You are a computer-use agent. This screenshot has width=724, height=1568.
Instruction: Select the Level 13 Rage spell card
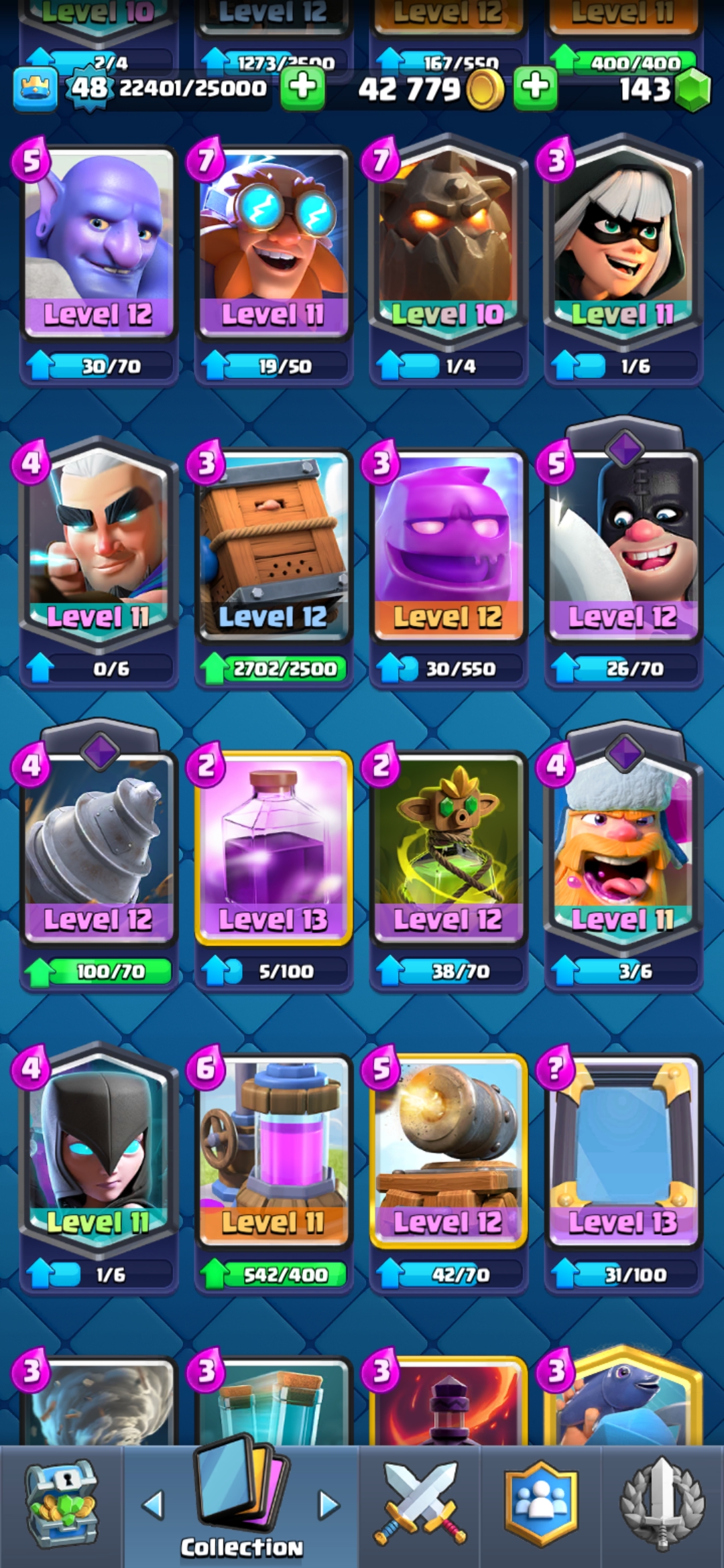[x=274, y=846]
